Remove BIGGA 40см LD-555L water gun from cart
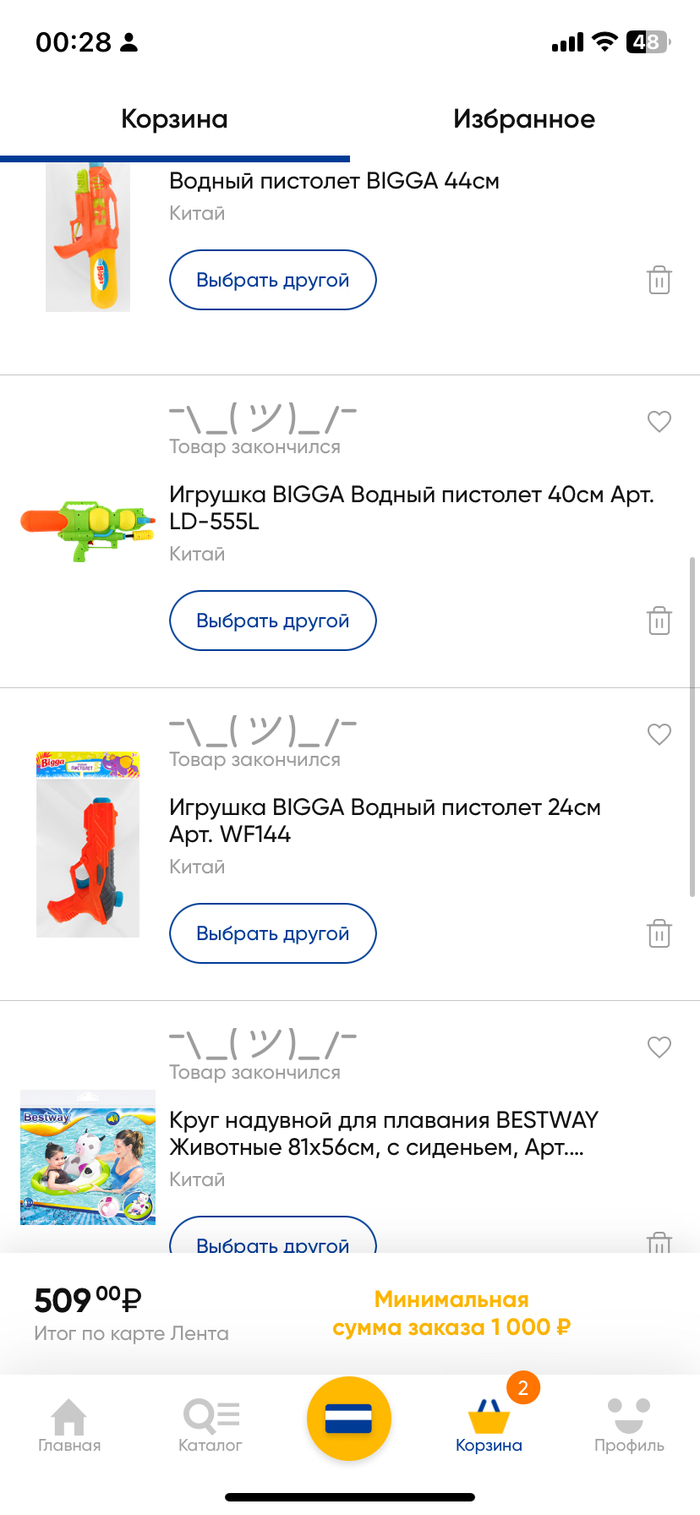The image size is (700, 1515). 658,621
